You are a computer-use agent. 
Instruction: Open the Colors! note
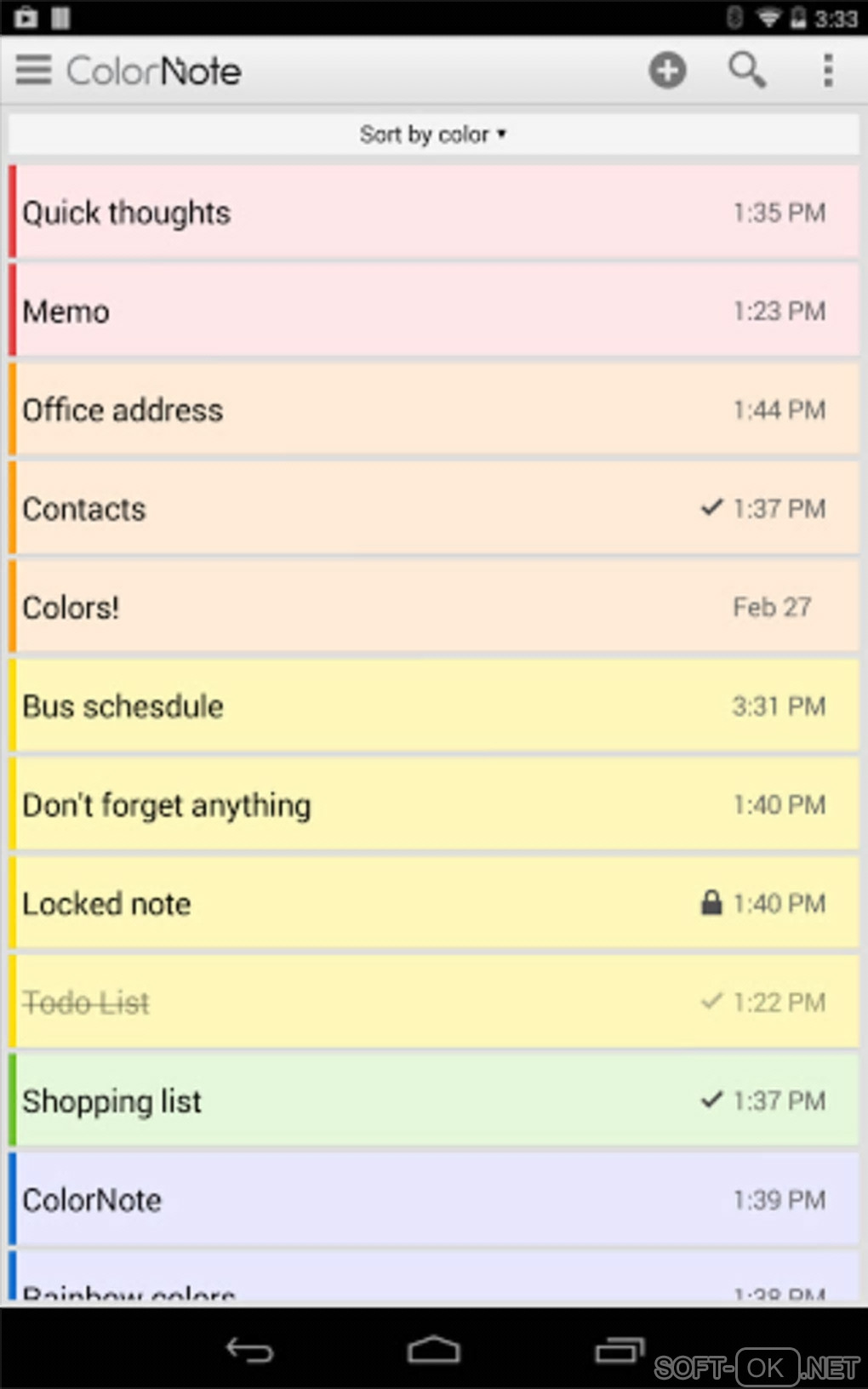[x=434, y=608]
